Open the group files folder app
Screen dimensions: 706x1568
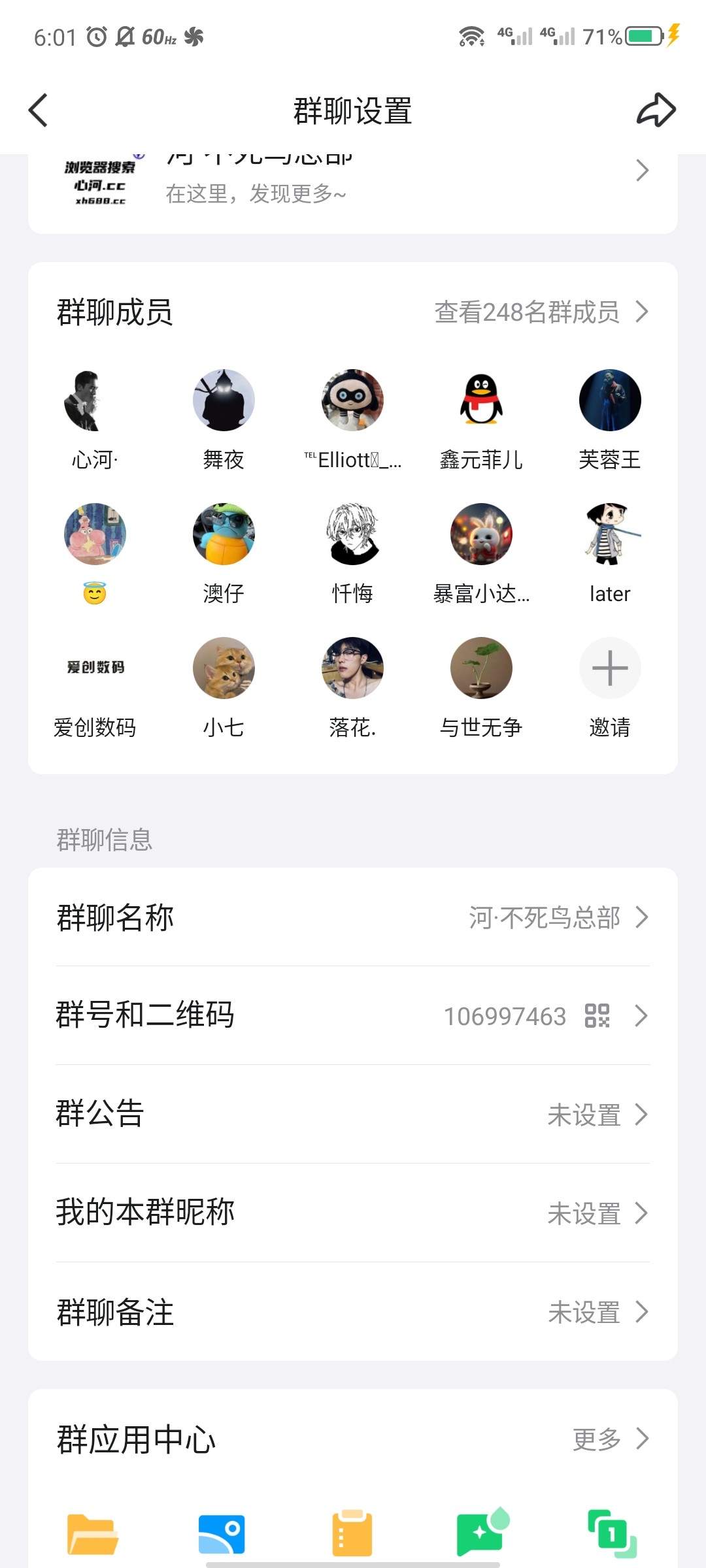93,1534
